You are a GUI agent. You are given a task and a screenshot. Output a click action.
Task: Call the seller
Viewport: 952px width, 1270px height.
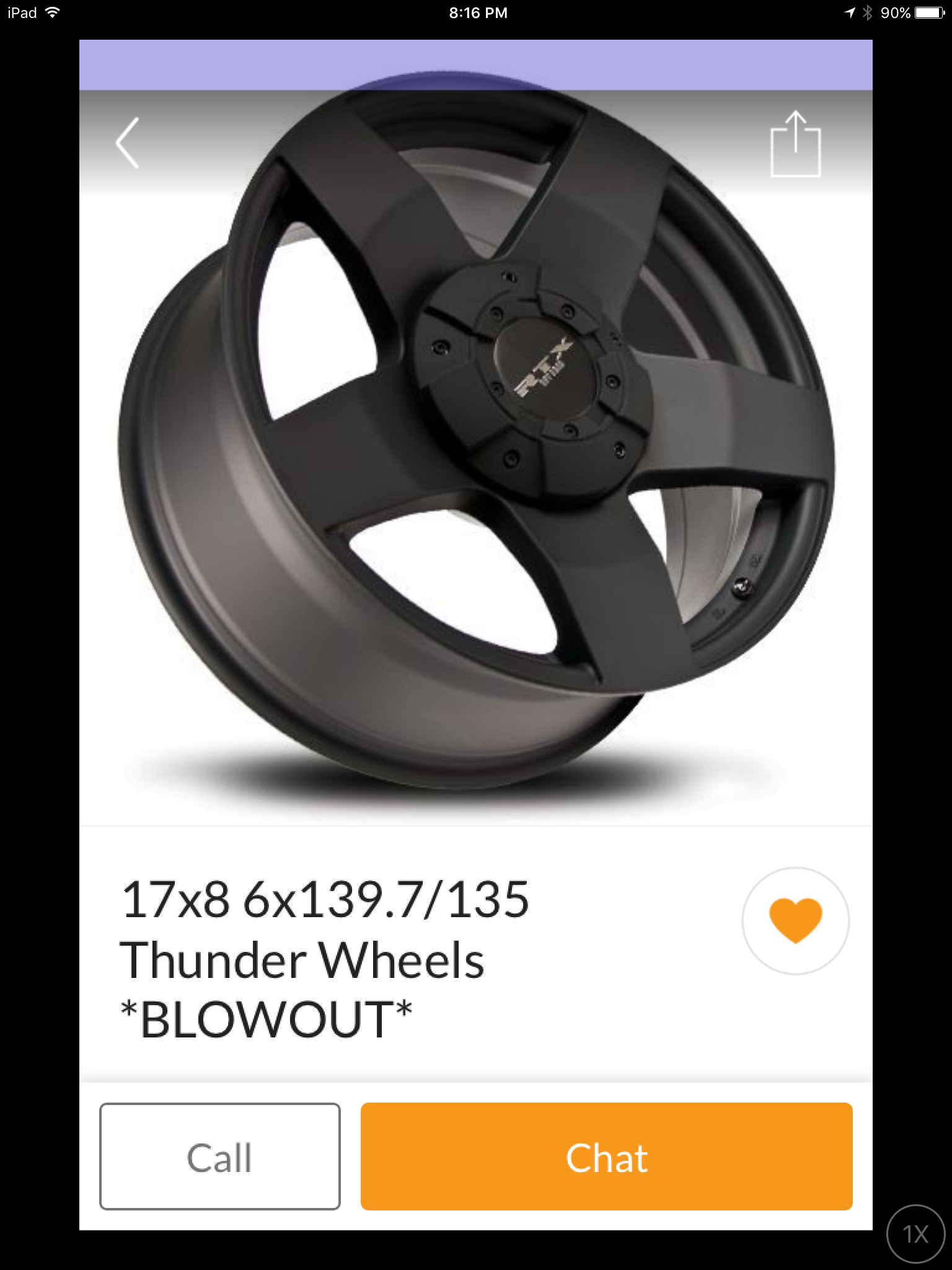point(220,1157)
